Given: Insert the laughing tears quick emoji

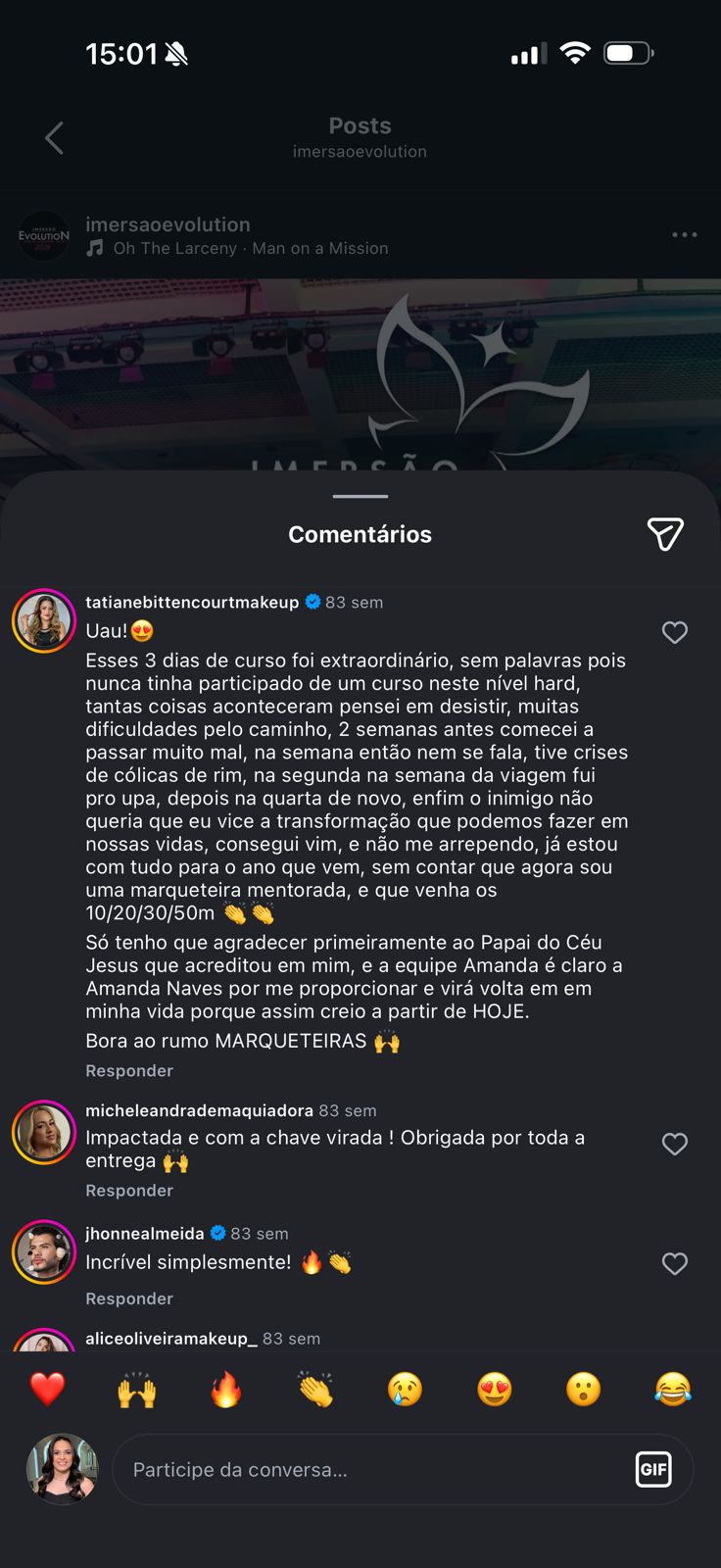Looking at the screenshot, I should pyautogui.click(x=673, y=1390).
